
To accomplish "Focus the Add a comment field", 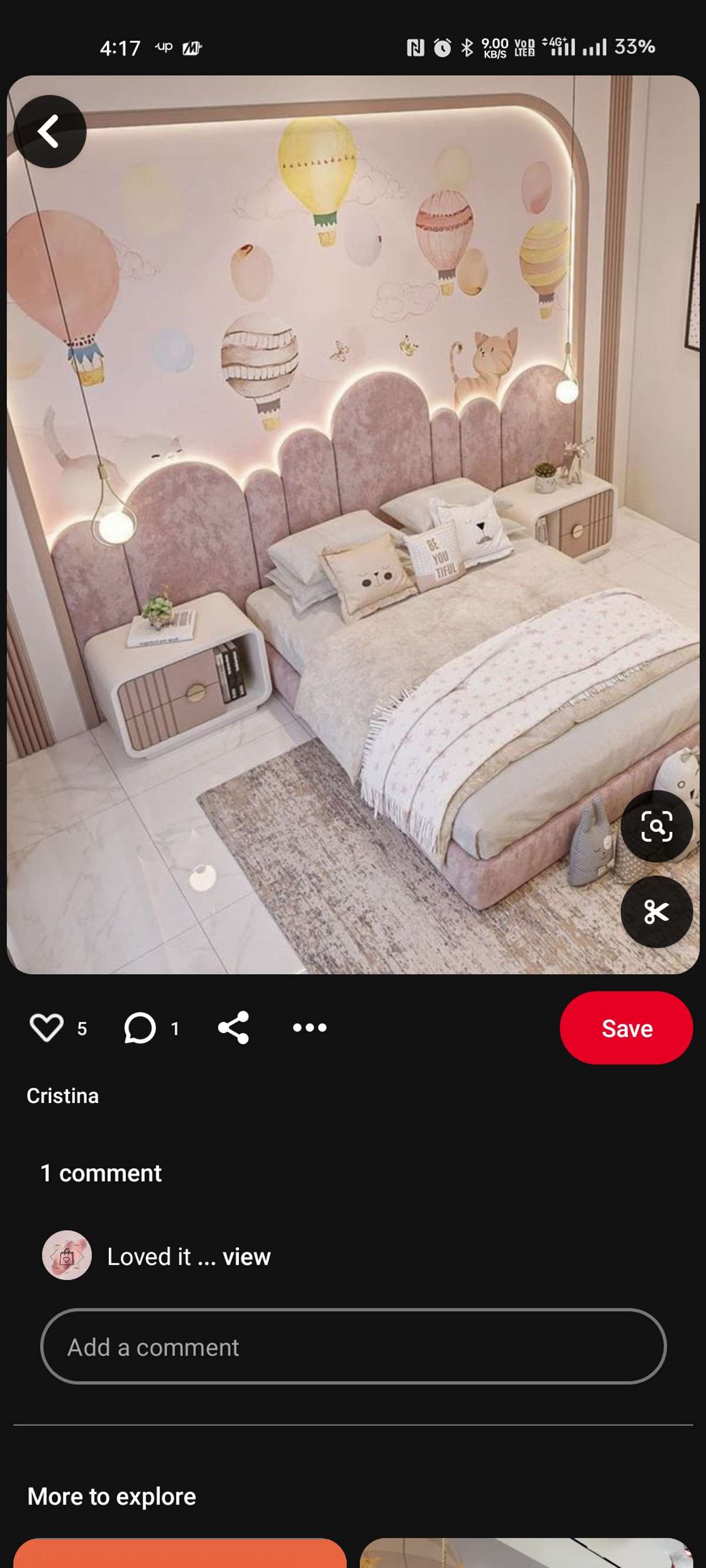I will coord(354,1347).
